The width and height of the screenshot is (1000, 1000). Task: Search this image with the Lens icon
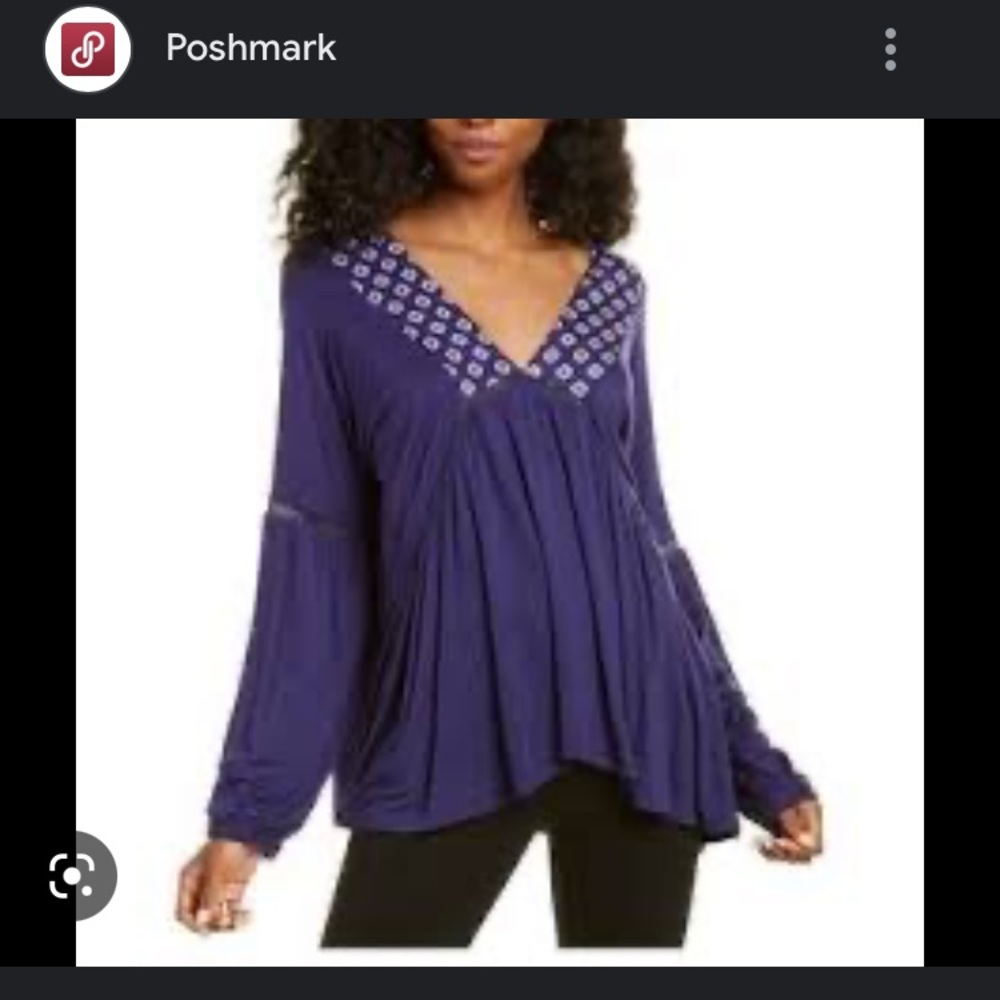[73, 875]
